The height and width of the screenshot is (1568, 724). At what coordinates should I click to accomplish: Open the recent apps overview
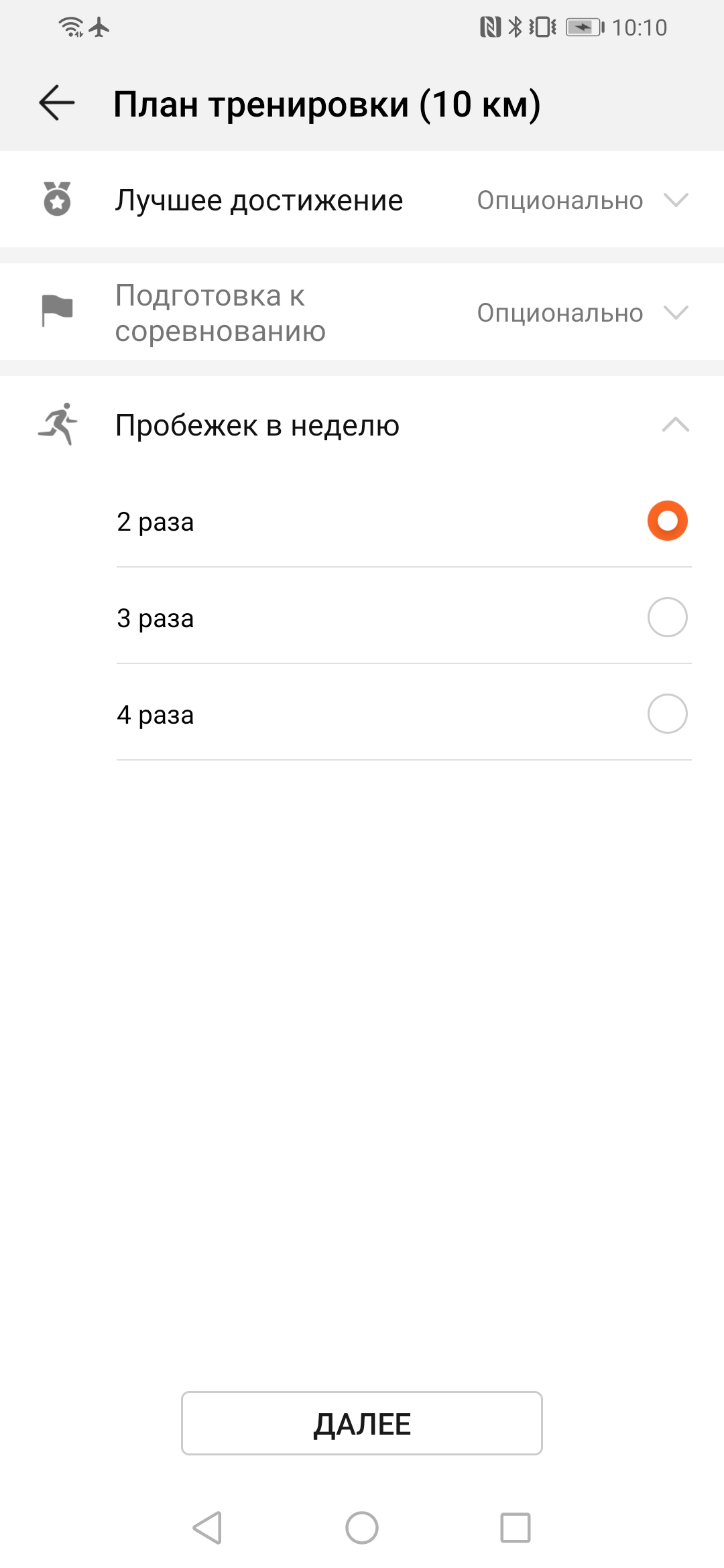click(x=516, y=1528)
